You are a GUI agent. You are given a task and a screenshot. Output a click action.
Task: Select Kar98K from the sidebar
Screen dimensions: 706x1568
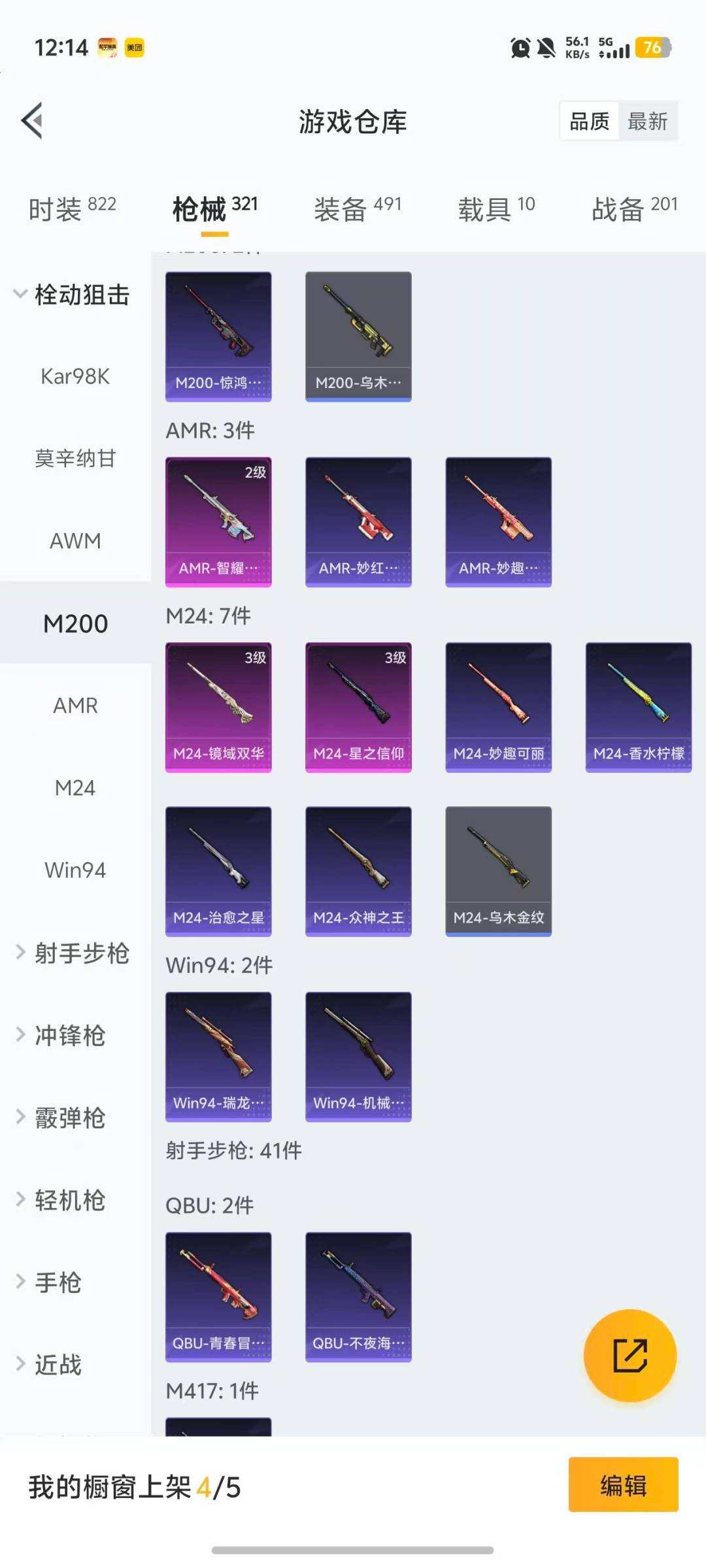click(x=75, y=377)
